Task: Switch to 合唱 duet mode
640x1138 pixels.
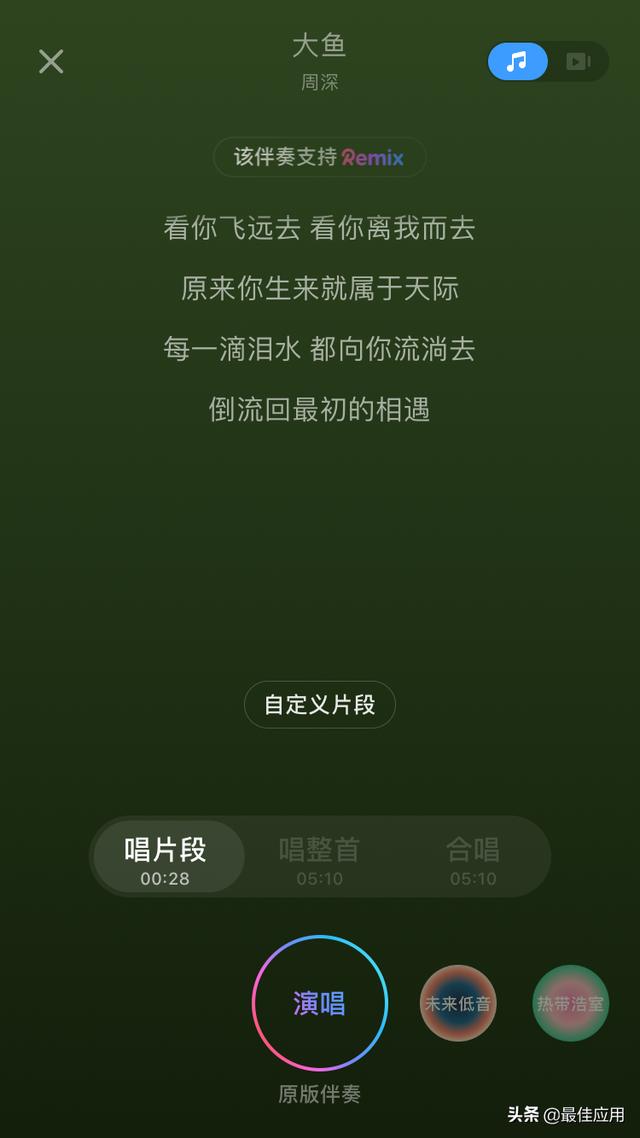Action: click(473, 858)
